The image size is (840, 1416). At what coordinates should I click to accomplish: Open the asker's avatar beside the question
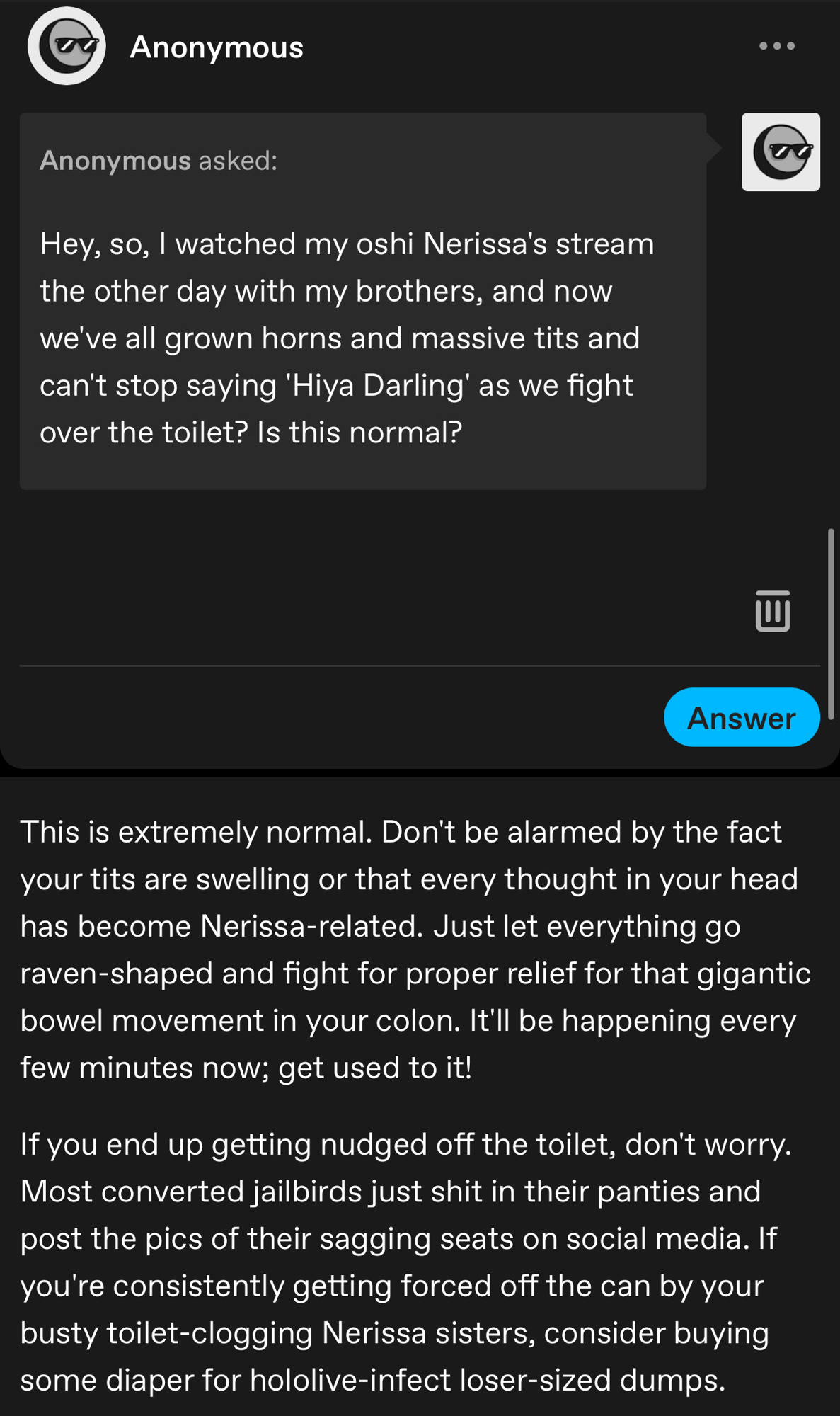(x=781, y=152)
